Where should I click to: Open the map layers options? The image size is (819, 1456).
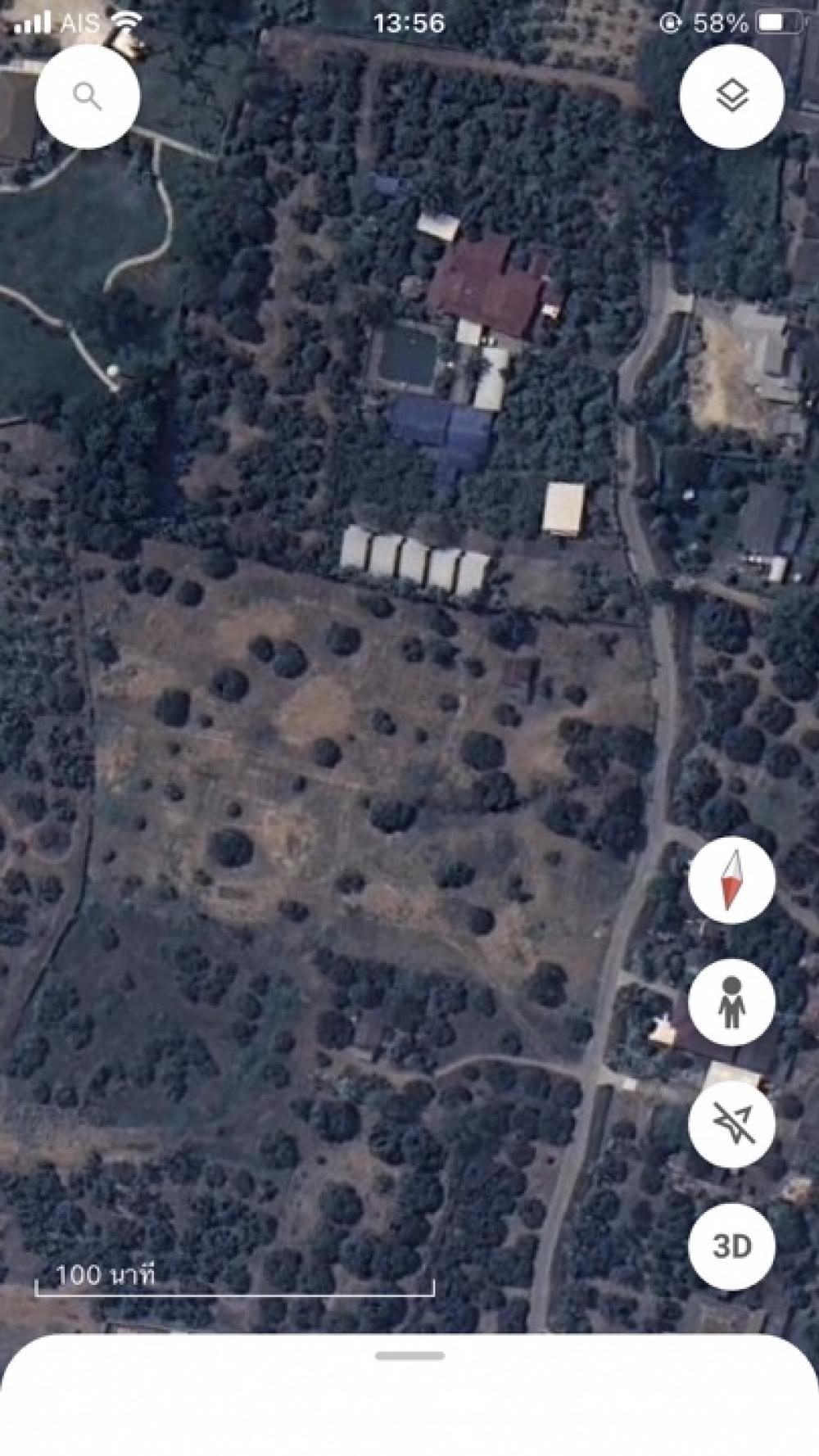click(x=732, y=97)
